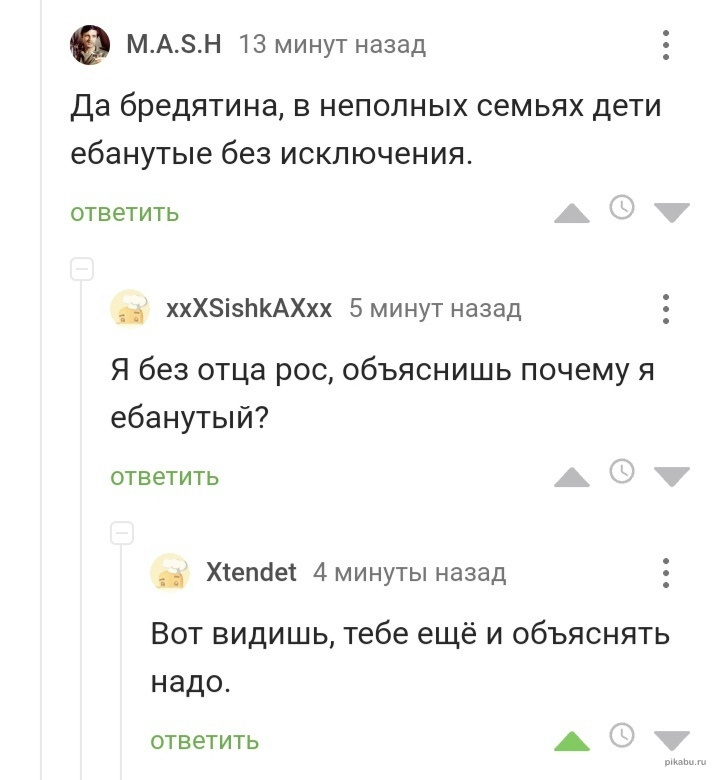The height and width of the screenshot is (780, 720).
Task: Open the overflow menu on Xtendet's comment
Action: [x=666, y=573]
